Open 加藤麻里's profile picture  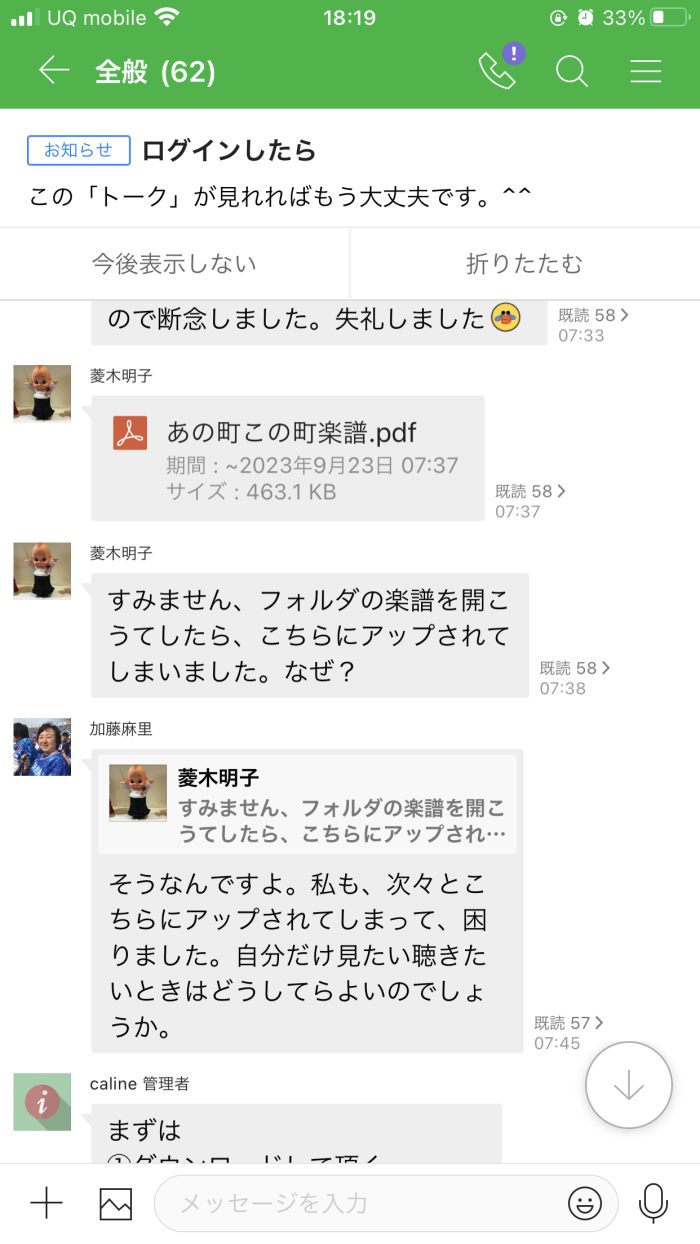(42, 747)
